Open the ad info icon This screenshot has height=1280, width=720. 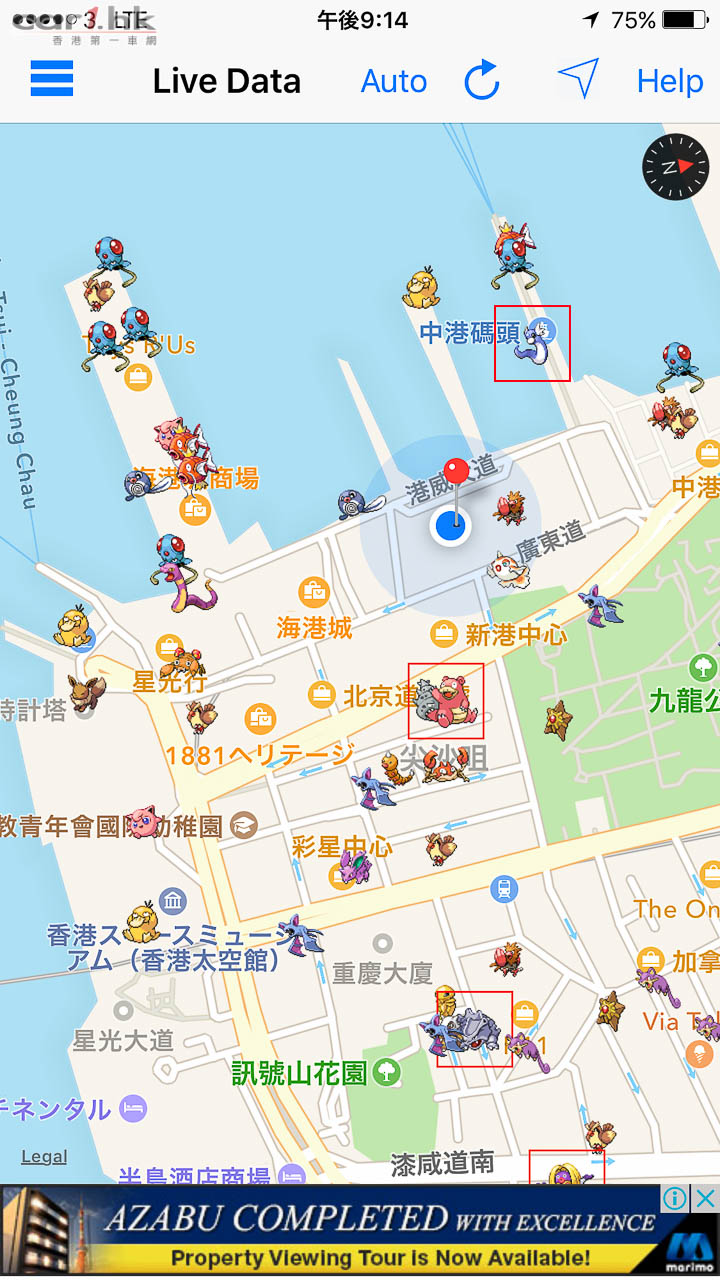(x=677, y=1198)
